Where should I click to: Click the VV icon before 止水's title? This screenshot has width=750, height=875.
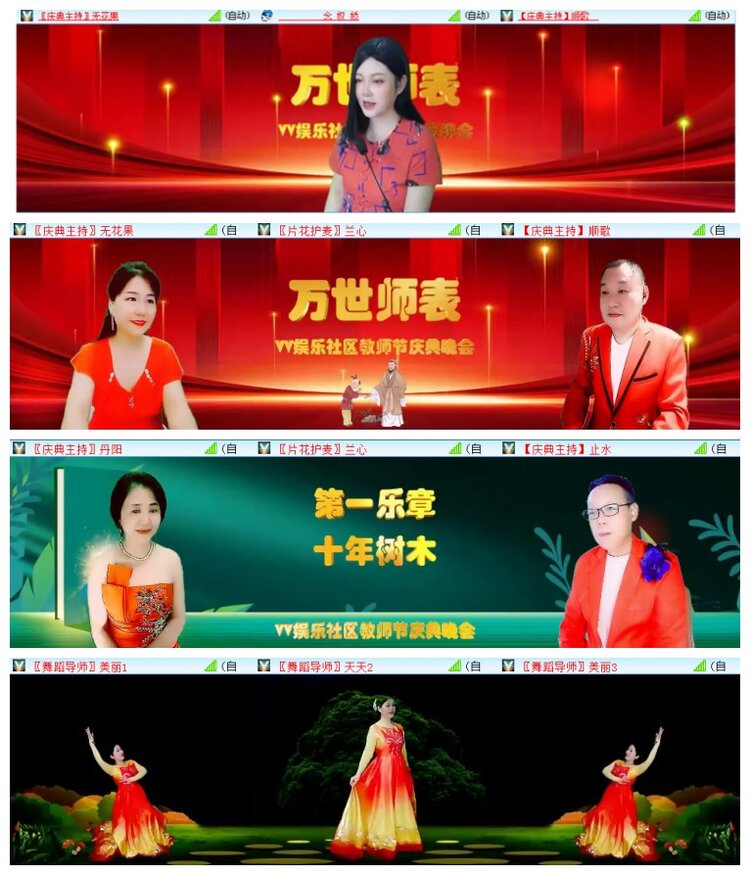[x=510, y=452]
